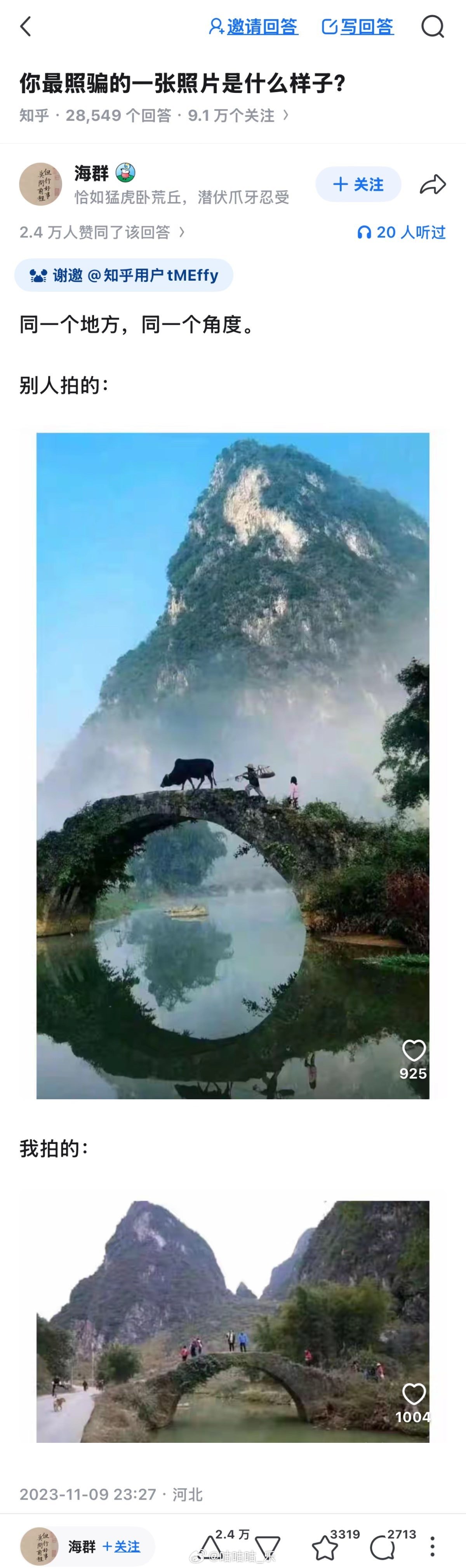Tap 邀请回答 to invite answers
This screenshot has width=466, height=1568.
click(254, 27)
